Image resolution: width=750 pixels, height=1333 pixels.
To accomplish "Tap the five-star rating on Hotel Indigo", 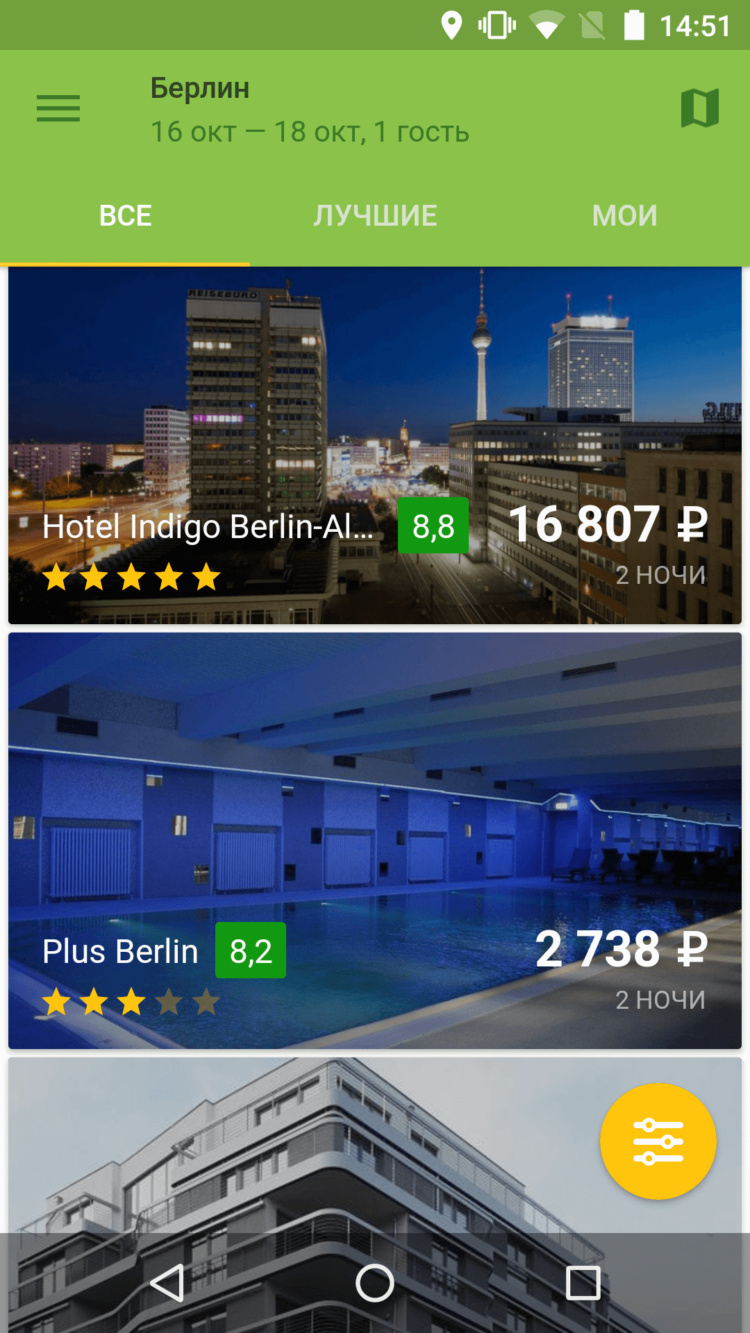I will click(x=130, y=576).
